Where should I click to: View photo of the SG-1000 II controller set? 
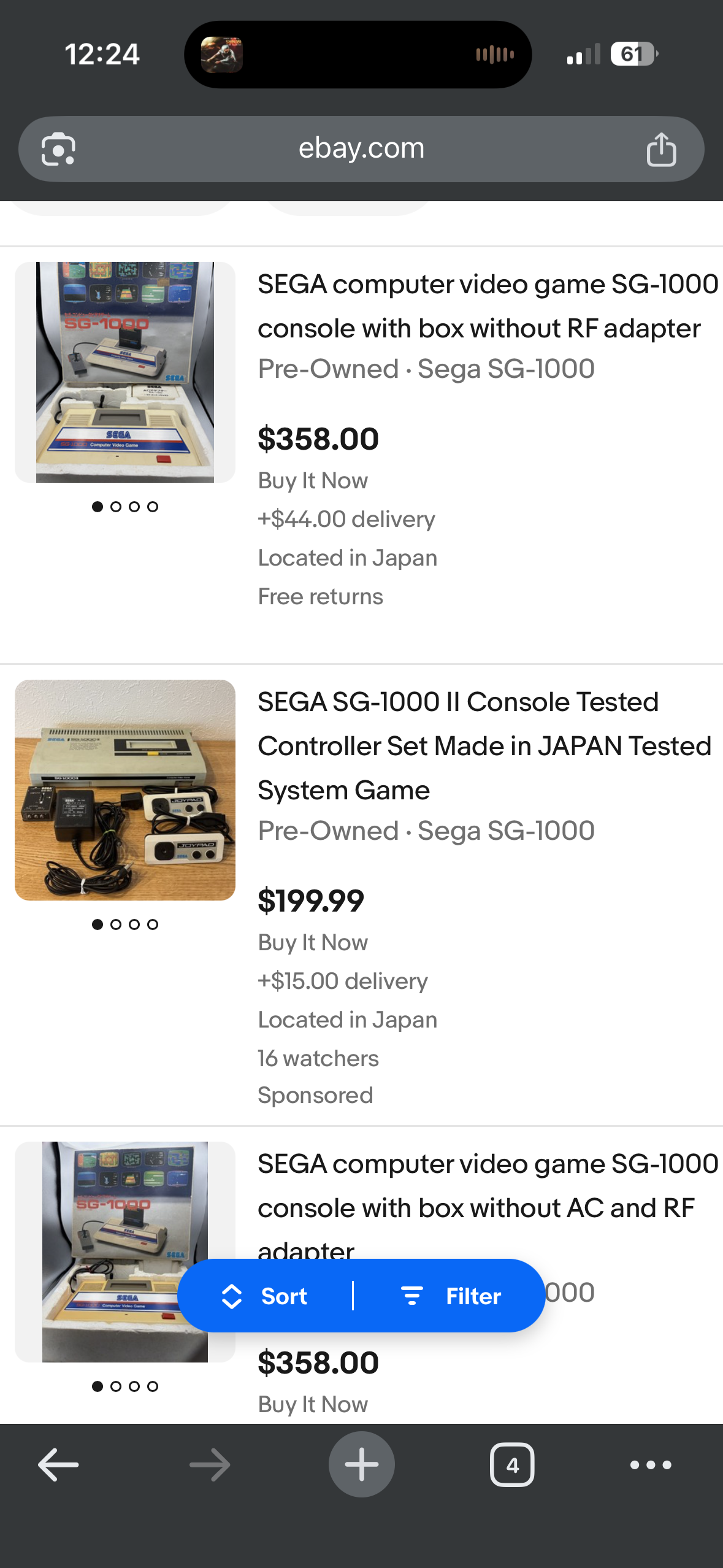coord(125,790)
